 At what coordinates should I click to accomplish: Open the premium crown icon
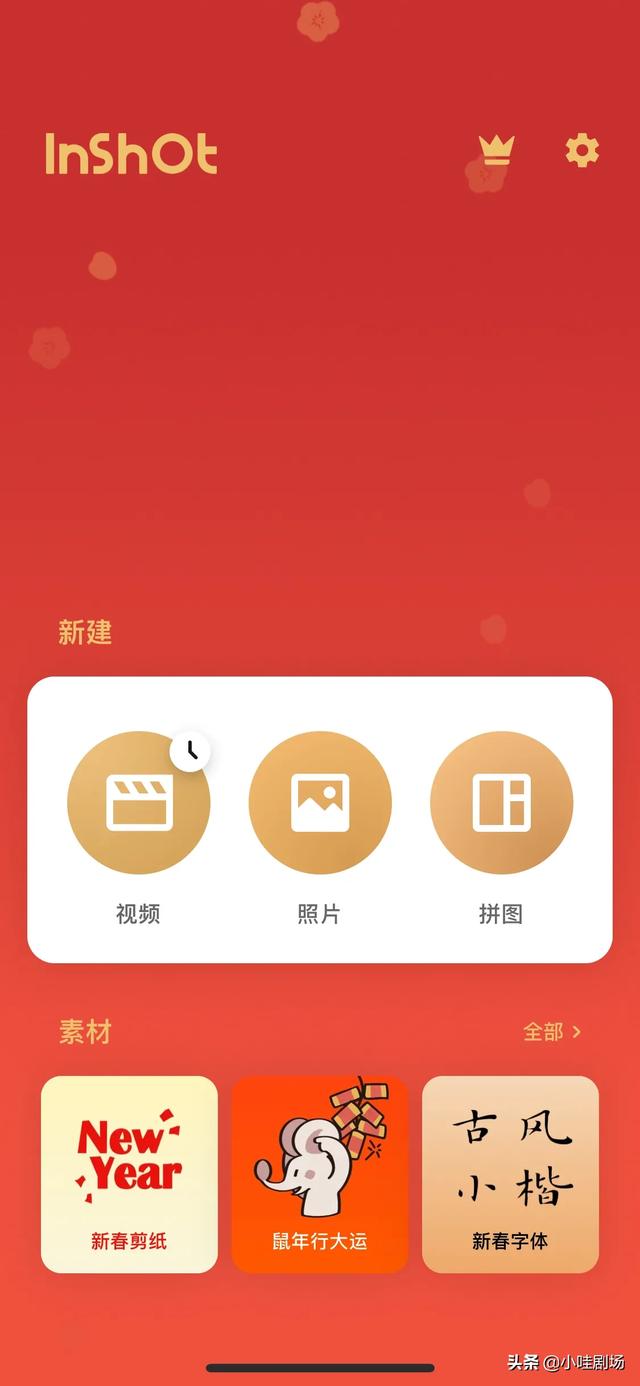[x=496, y=151]
